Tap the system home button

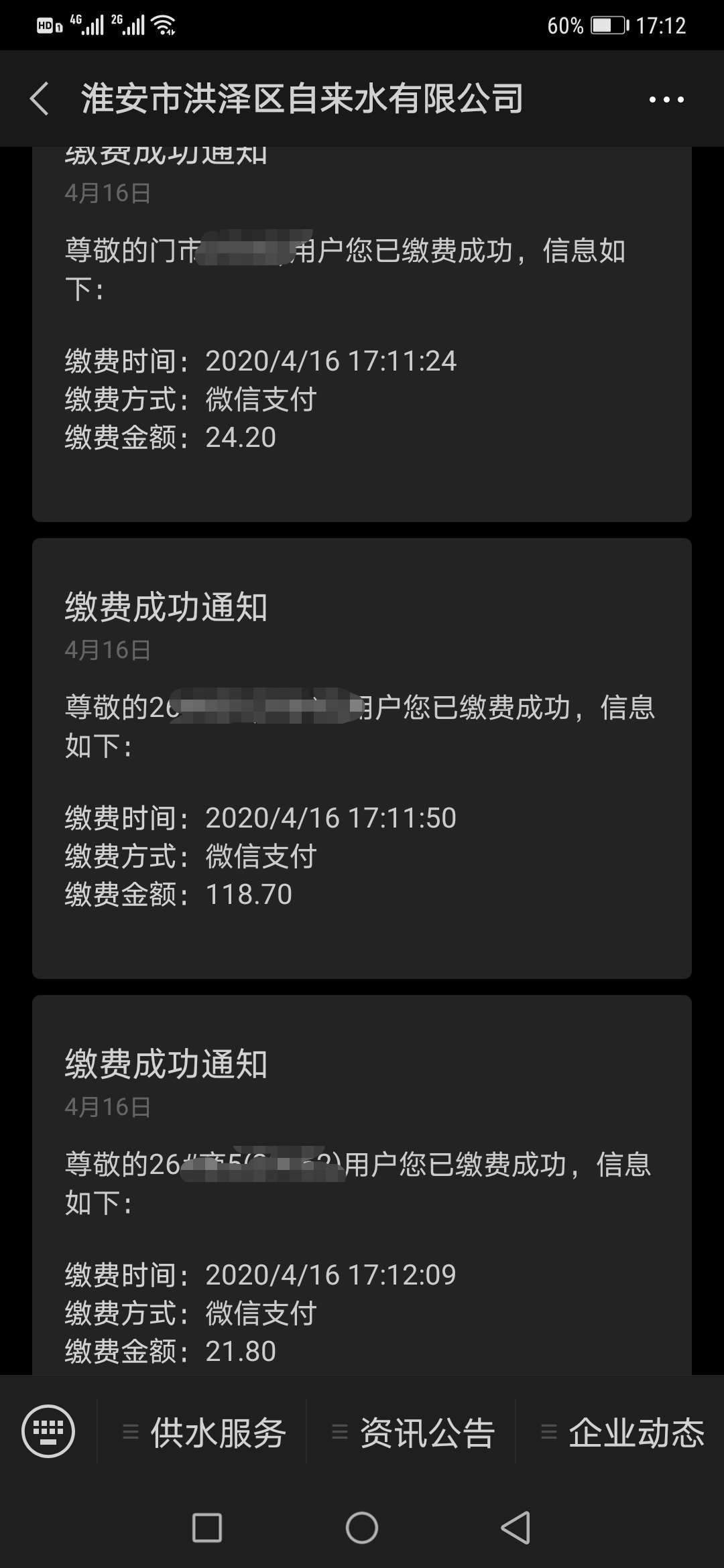pos(362,1528)
